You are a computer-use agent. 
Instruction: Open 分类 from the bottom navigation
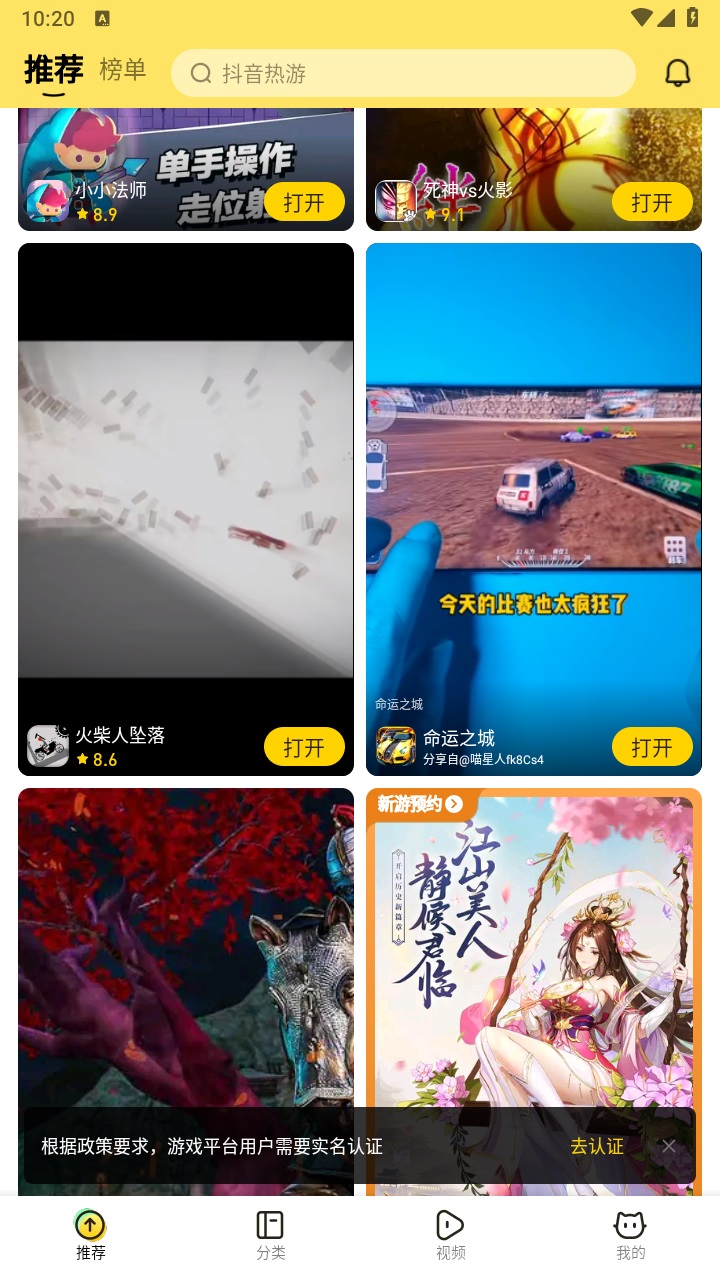pyautogui.click(x=269, y=1233)
